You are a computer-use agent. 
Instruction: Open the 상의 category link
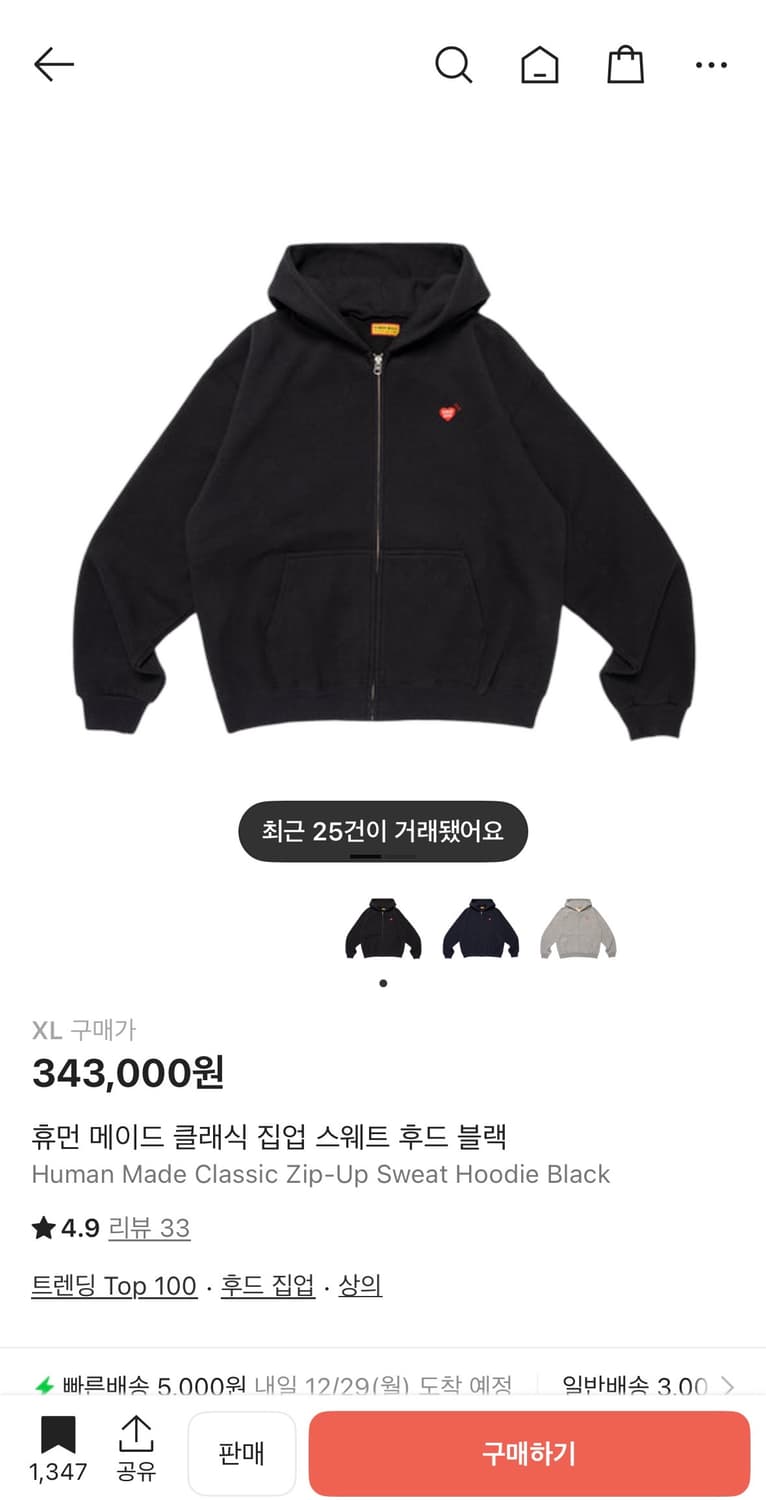tap(361, 1286)
